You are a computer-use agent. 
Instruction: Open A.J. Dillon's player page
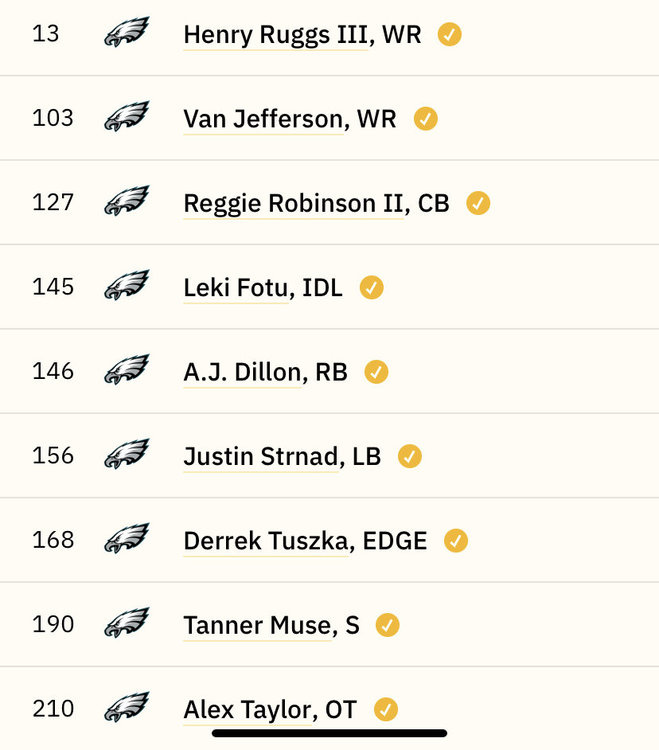tap(241, 372)
